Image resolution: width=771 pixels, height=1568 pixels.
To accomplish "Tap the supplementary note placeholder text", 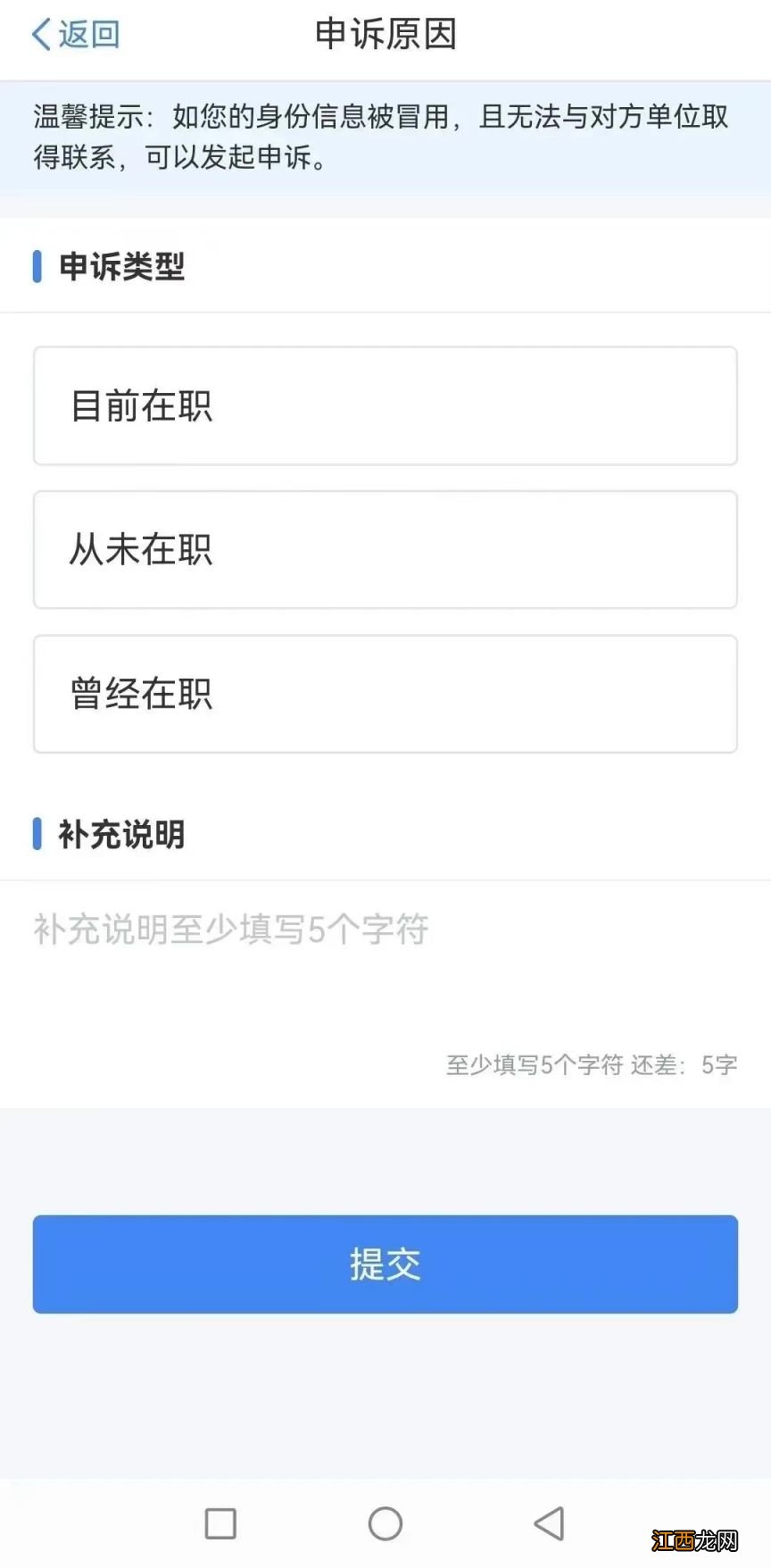I will pos(230,929).
